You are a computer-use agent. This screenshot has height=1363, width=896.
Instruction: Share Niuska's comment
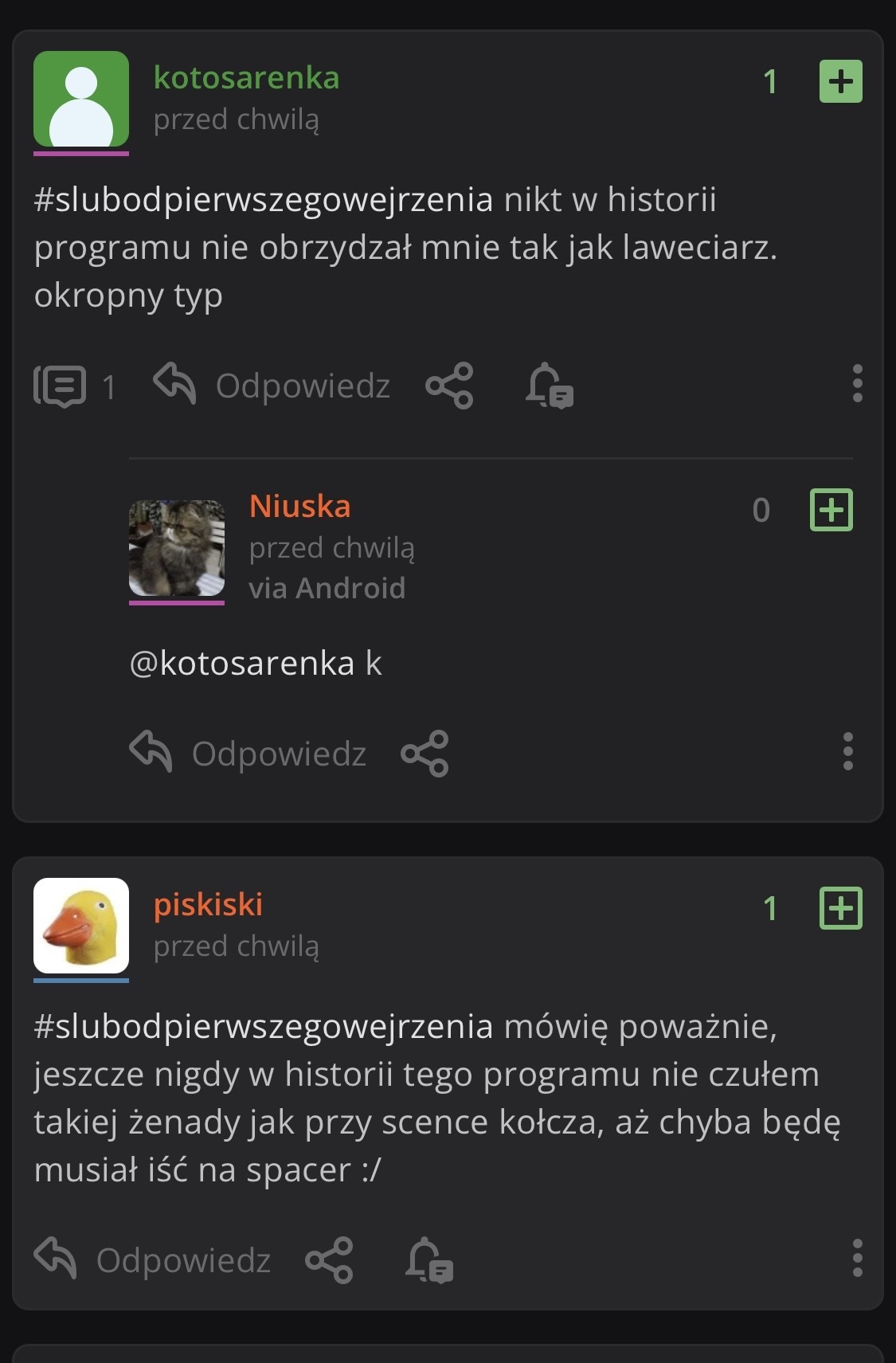coord(425,753)
